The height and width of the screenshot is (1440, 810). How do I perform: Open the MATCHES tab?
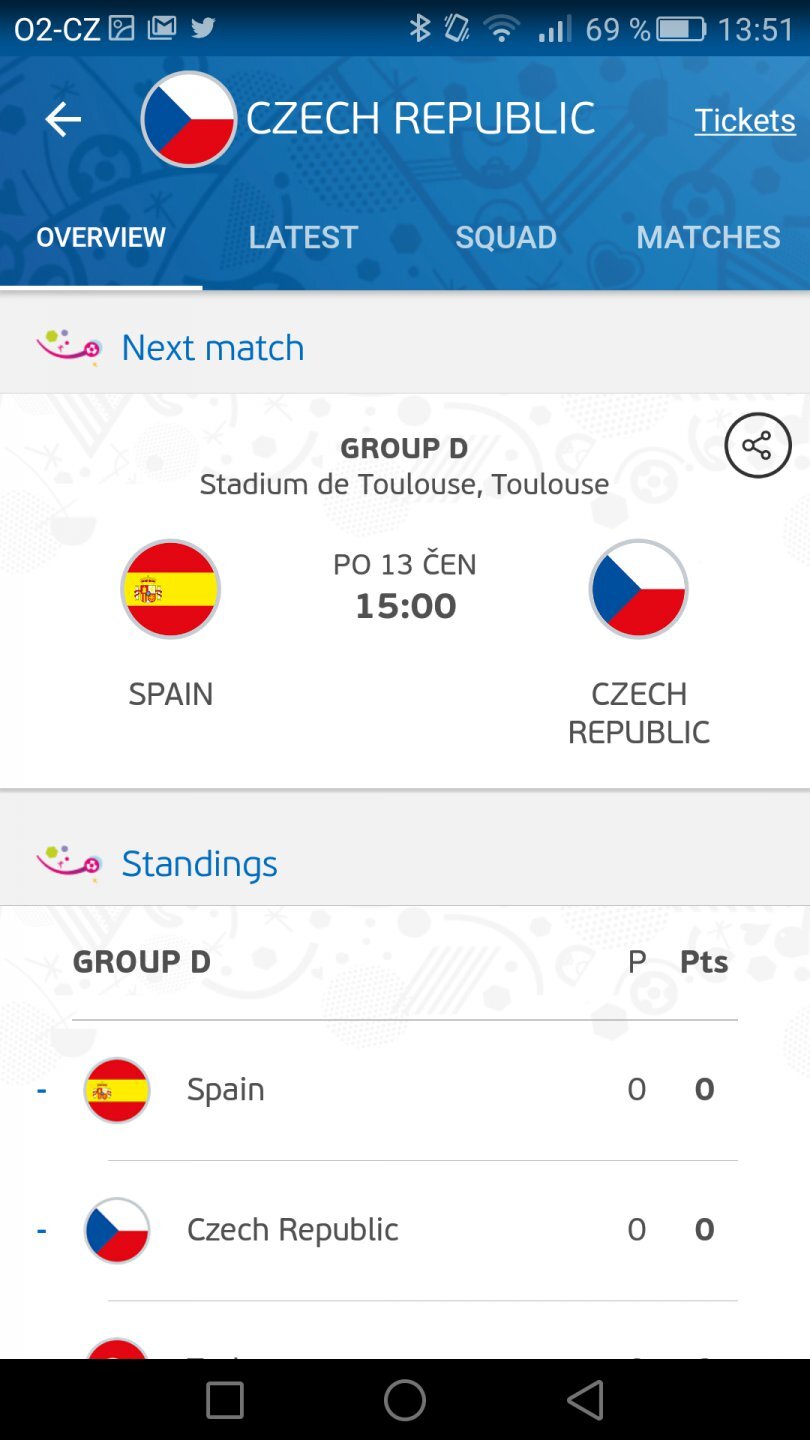coord(708,237)
